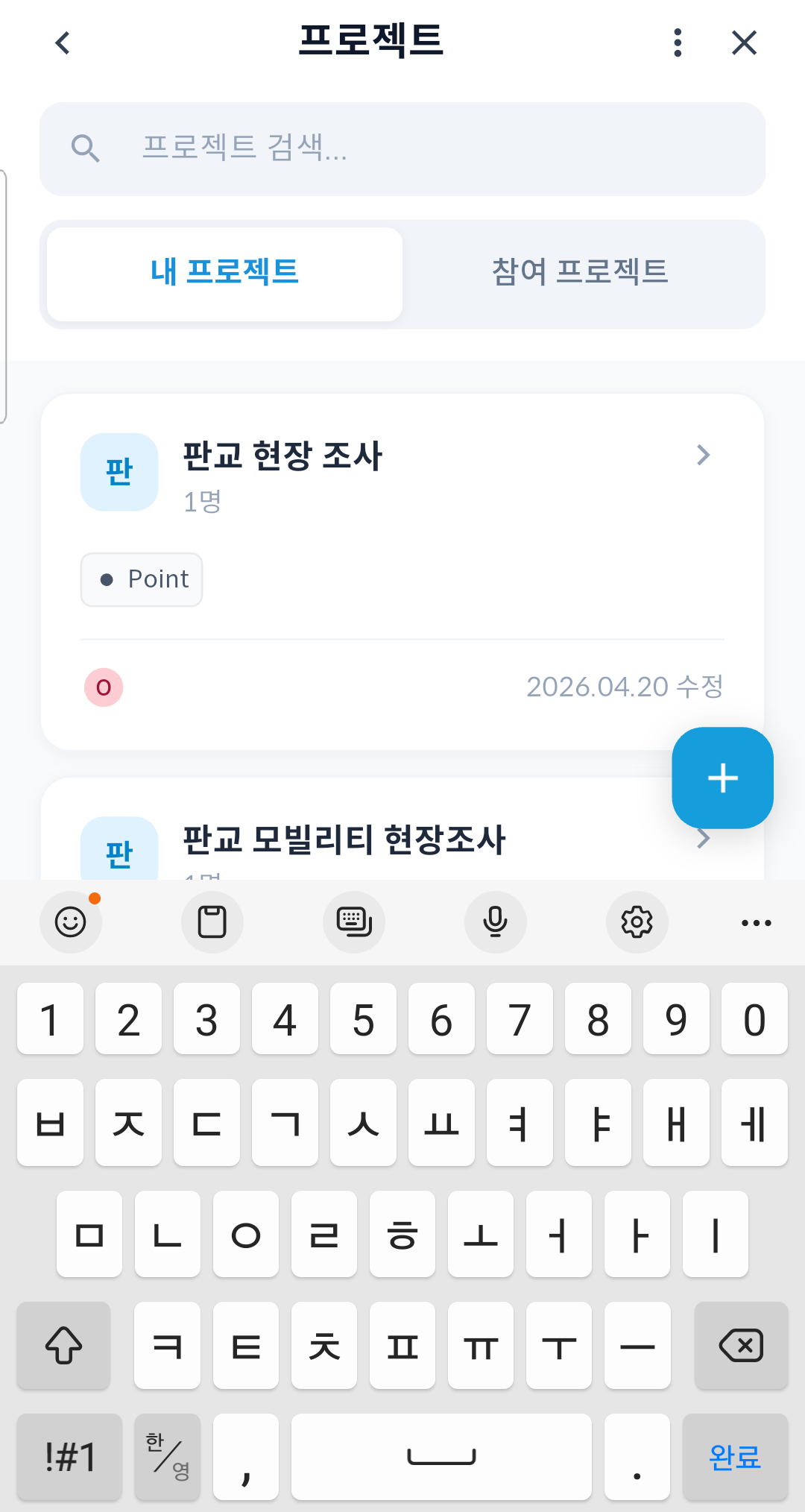Open the 판교 현장 조사 project via its chevron

703,455
